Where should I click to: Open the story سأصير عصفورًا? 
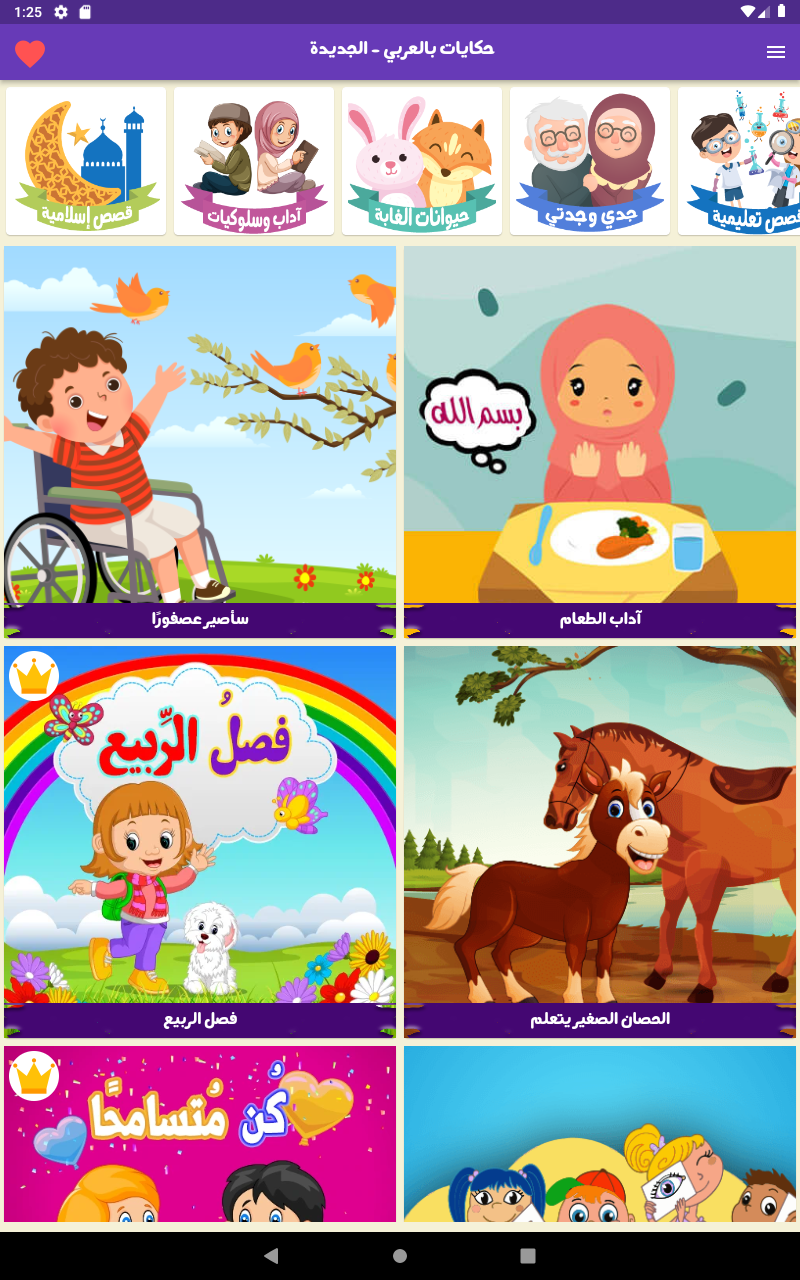(200, 440)
